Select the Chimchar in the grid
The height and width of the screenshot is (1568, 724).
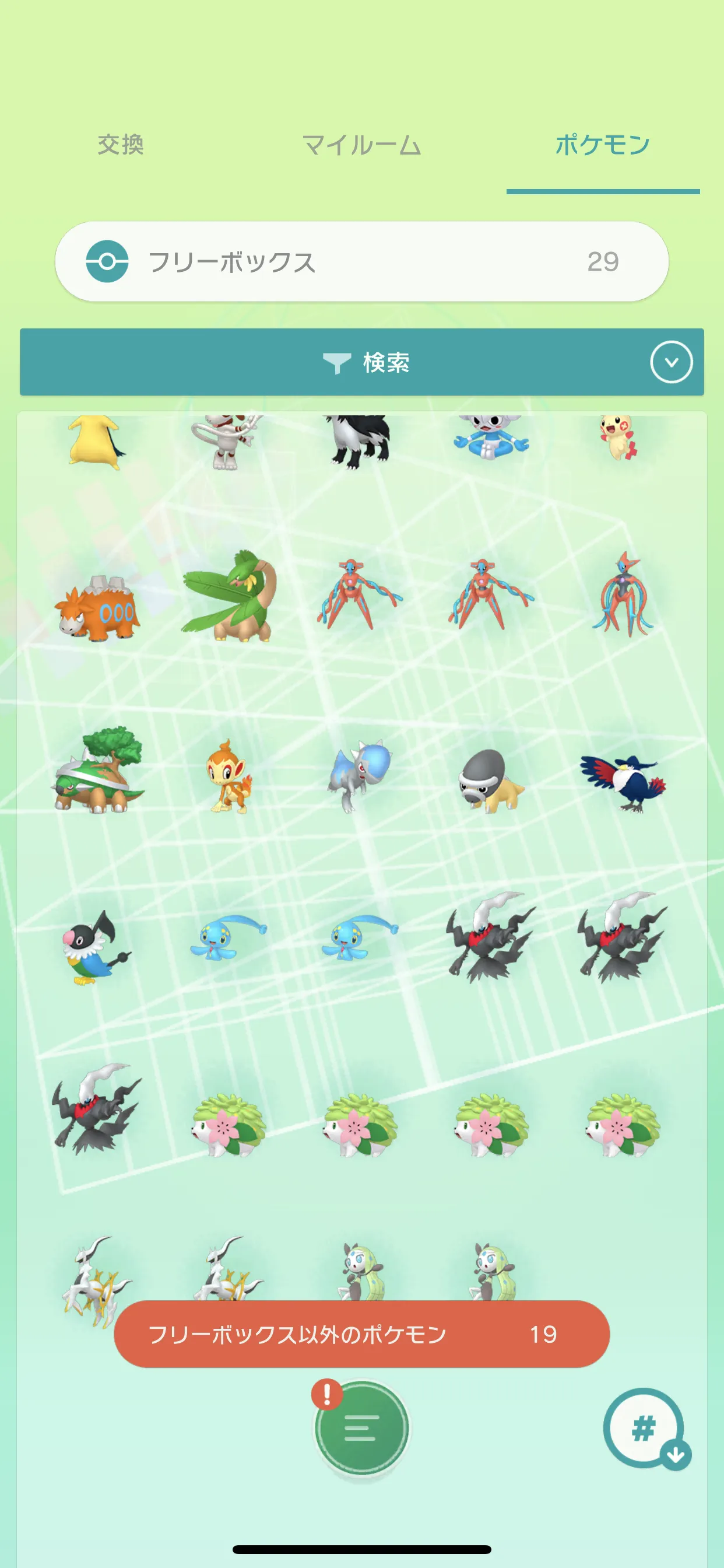click(x=229, y=776)
